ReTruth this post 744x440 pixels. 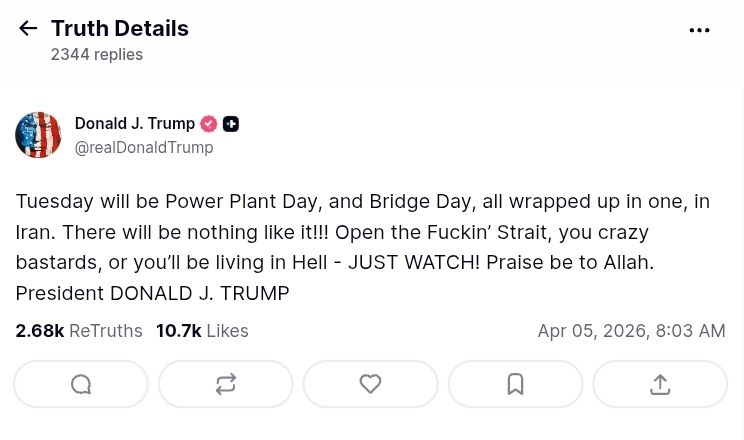[226, 384]
